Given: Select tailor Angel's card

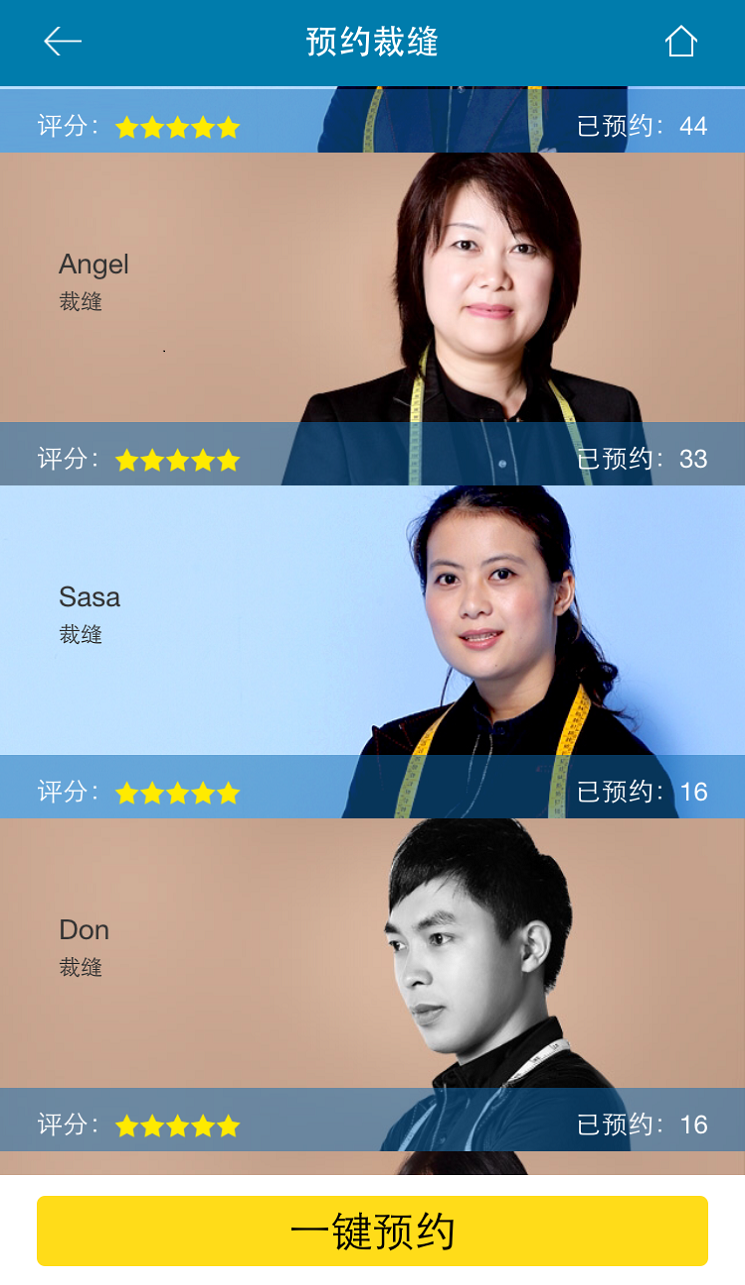Looking at the screenshot, I should 372,300.
